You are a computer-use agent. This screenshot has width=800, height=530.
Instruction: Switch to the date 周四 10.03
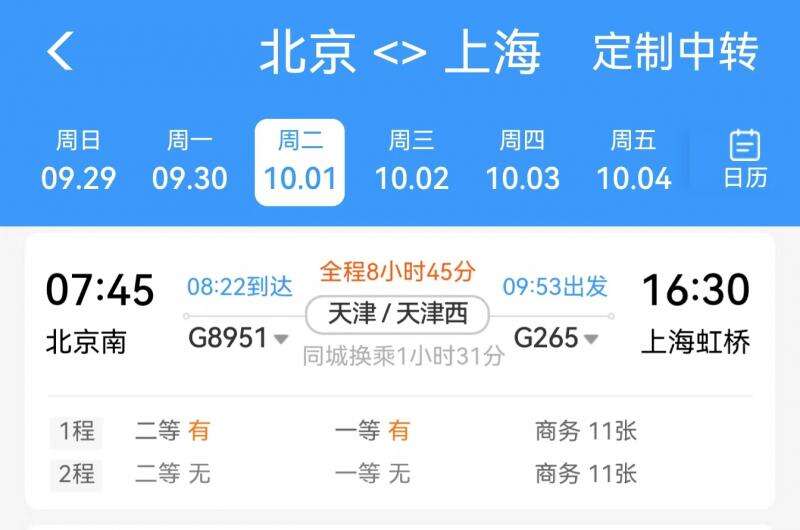click(x=522, y=162)
